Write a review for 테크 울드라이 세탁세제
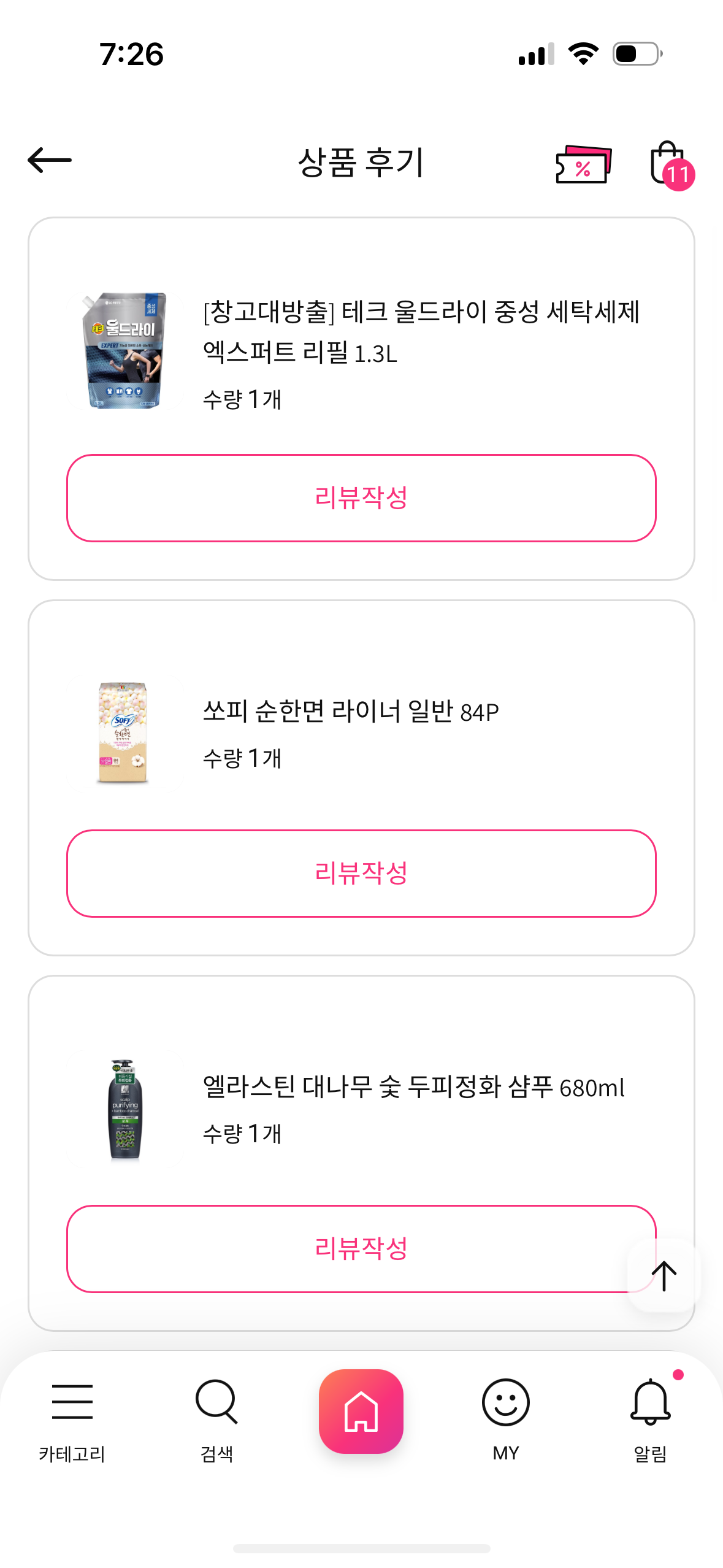 click(361, 498)
